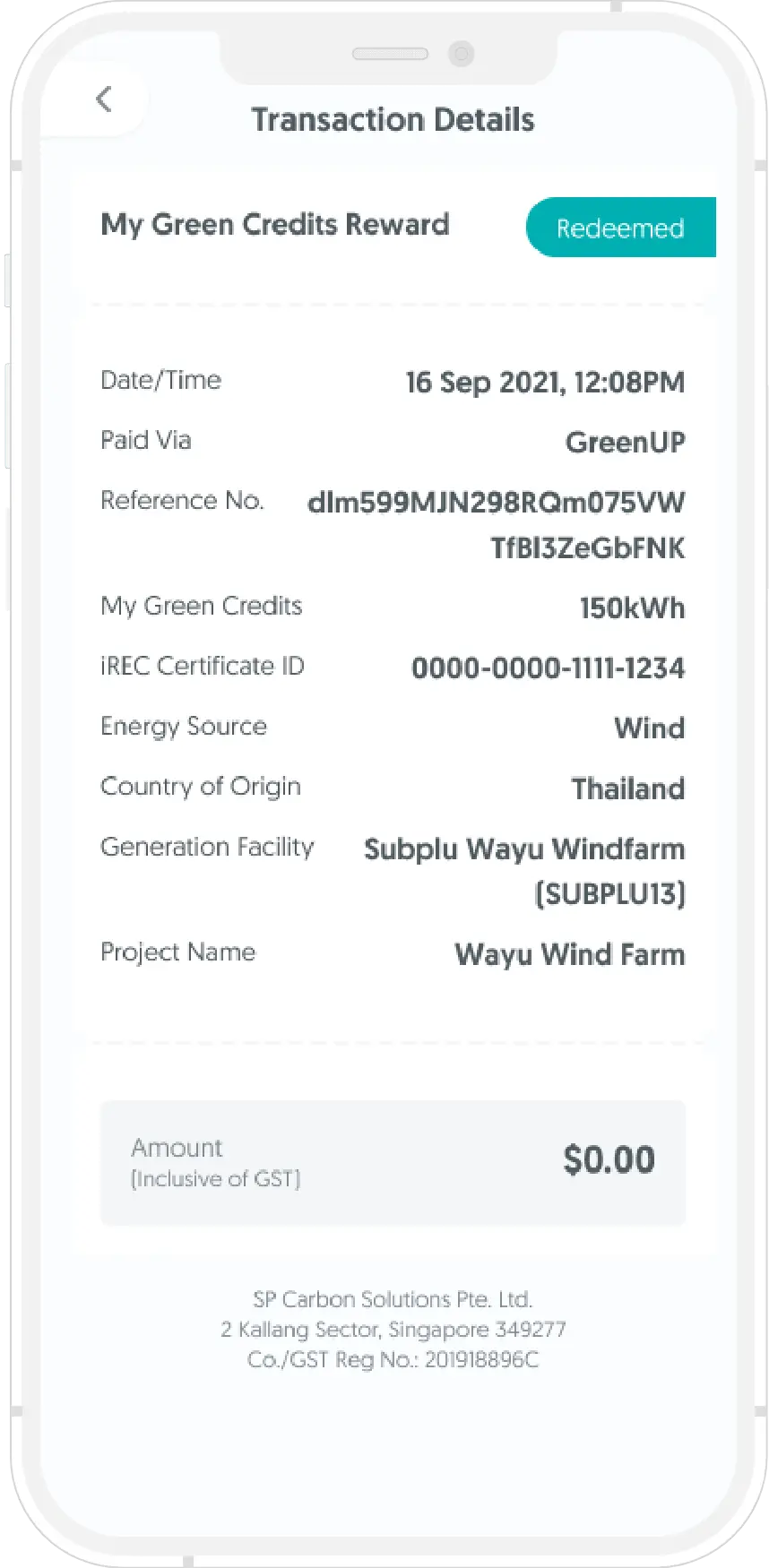Open the Amount inclusive of GST card

(393, 1162)
